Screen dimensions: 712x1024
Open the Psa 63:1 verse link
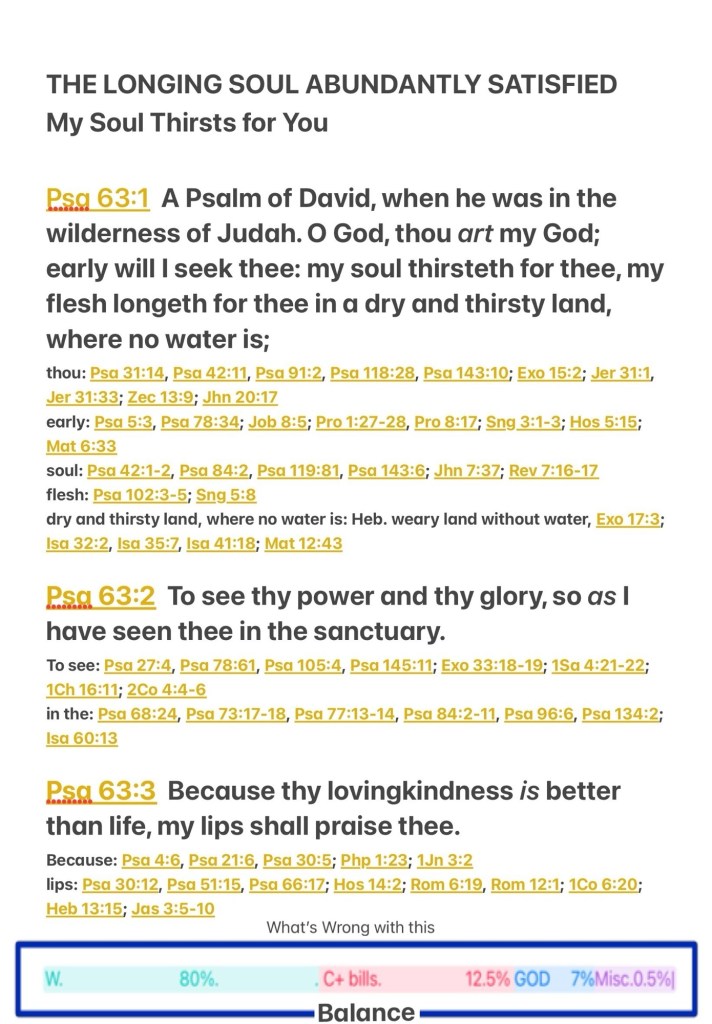click(x=98, y=199)
